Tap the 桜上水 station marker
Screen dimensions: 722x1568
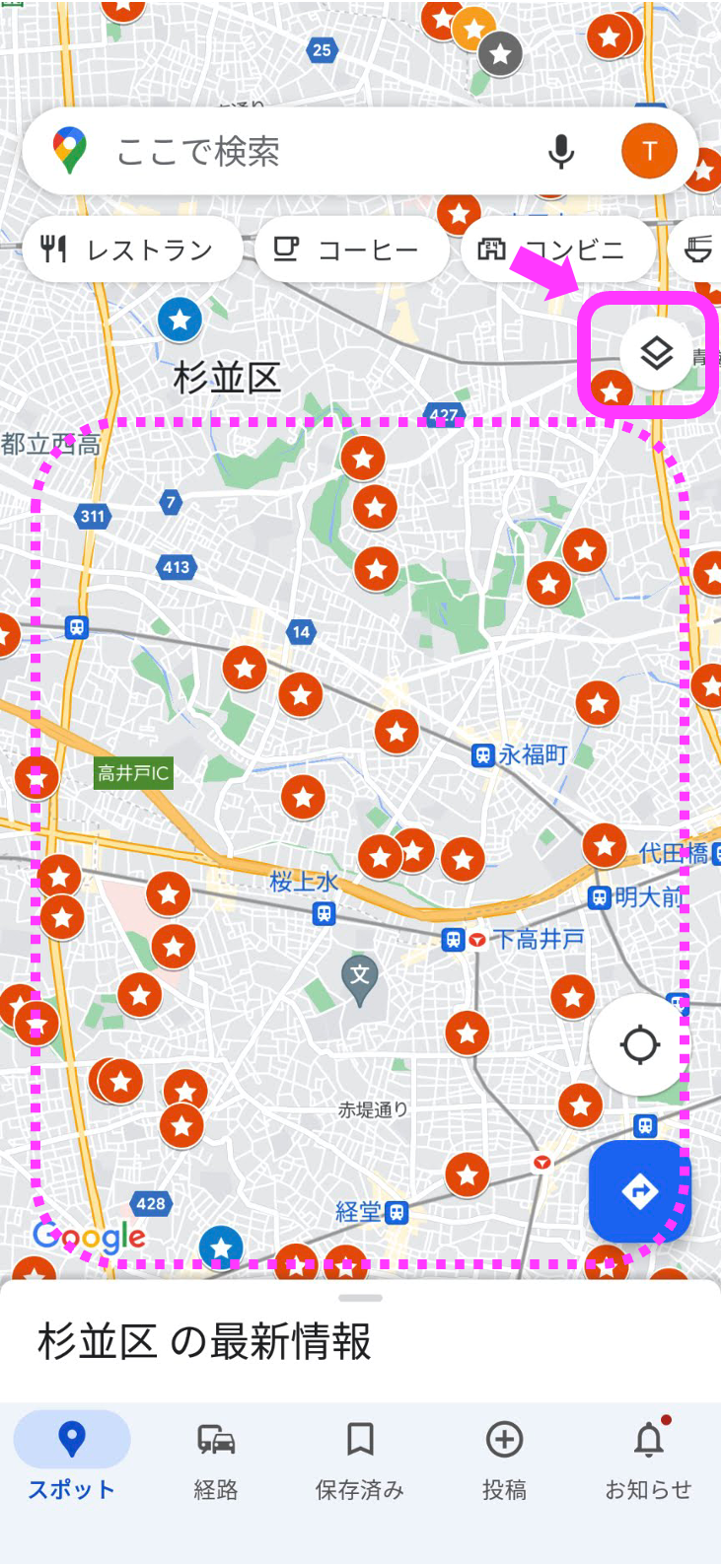325,914
